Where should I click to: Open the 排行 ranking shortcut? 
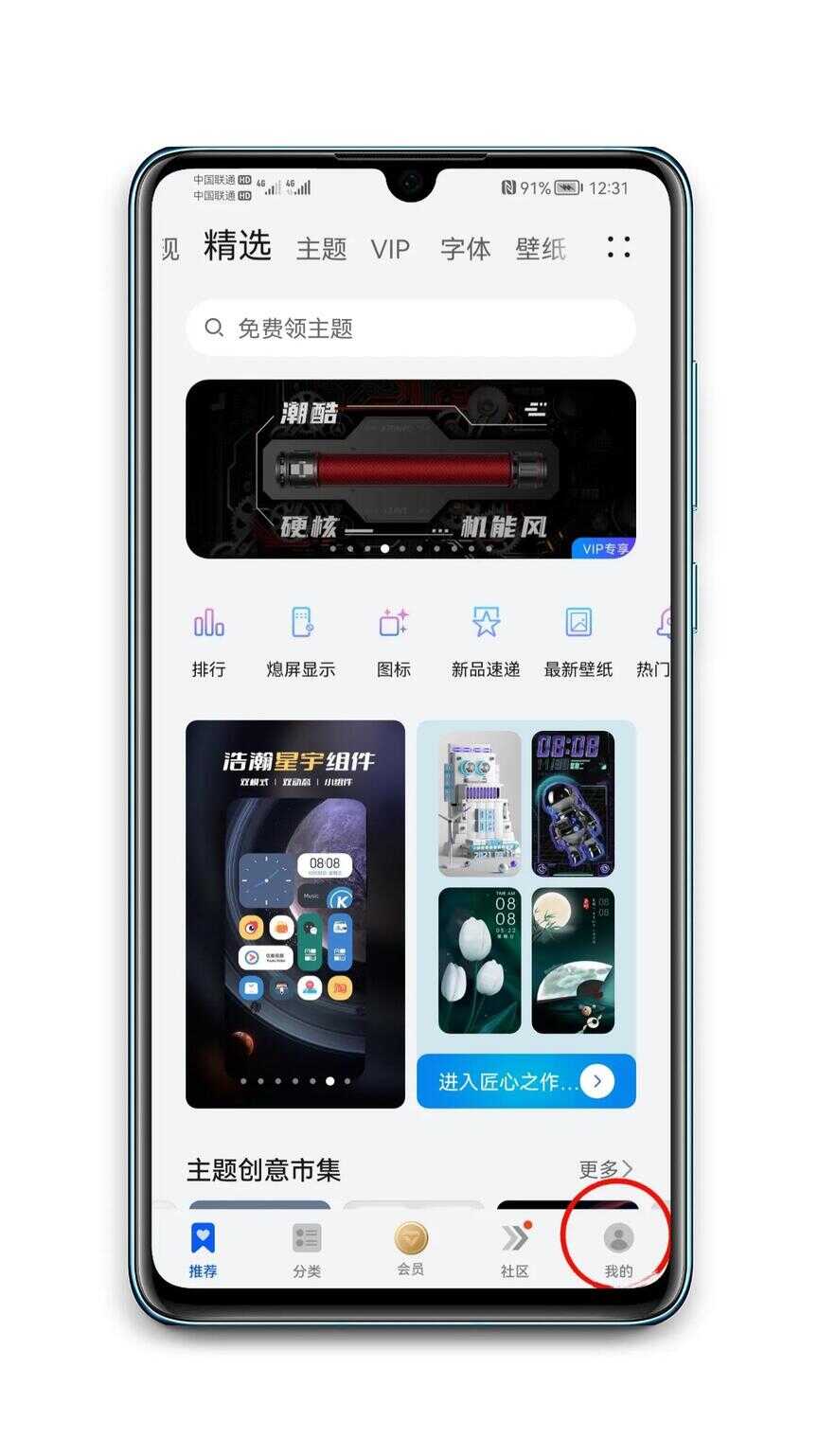pos(208,641)
